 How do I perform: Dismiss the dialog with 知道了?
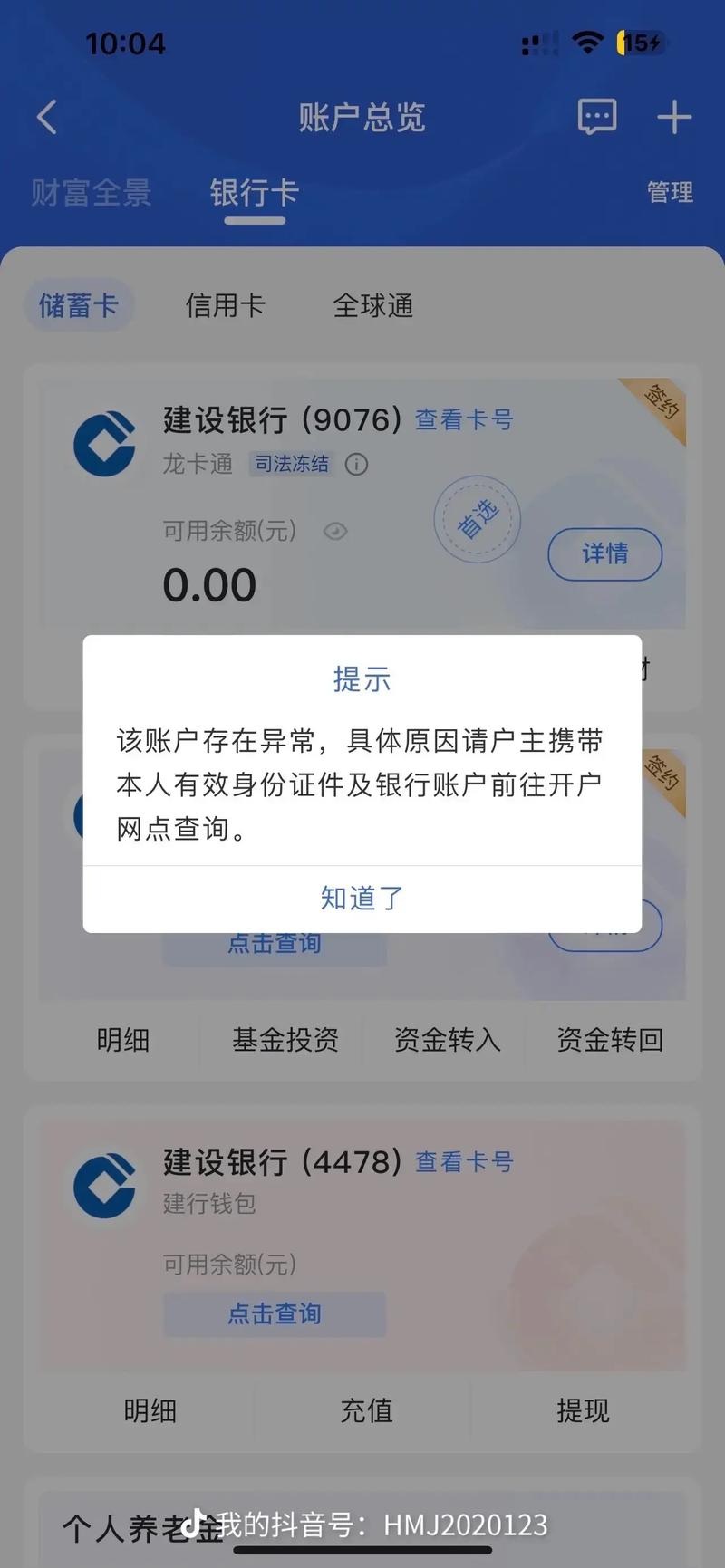tap(362, 898)
